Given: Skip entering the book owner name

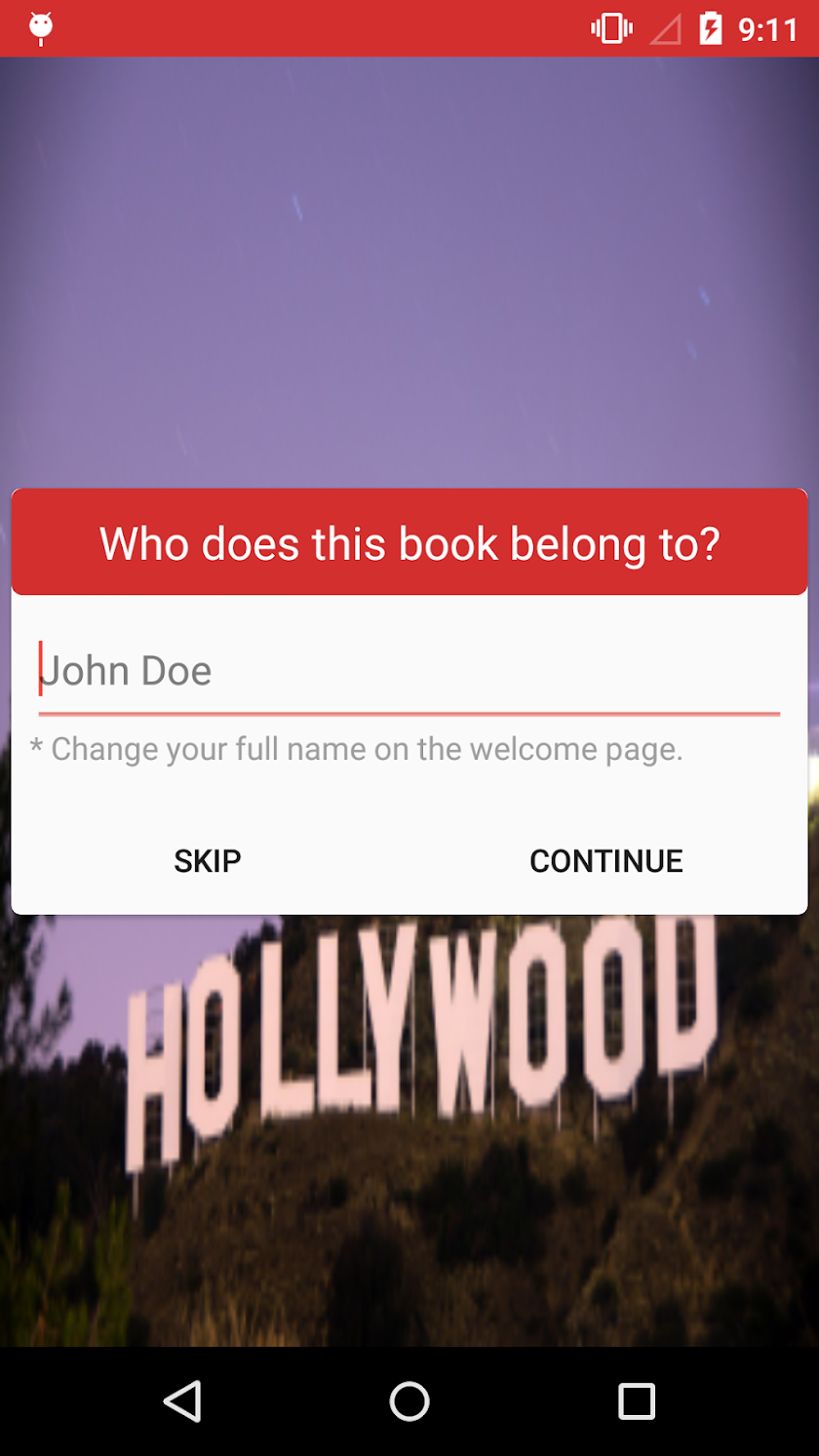Looking at the screenshot, I should point(208,861).
